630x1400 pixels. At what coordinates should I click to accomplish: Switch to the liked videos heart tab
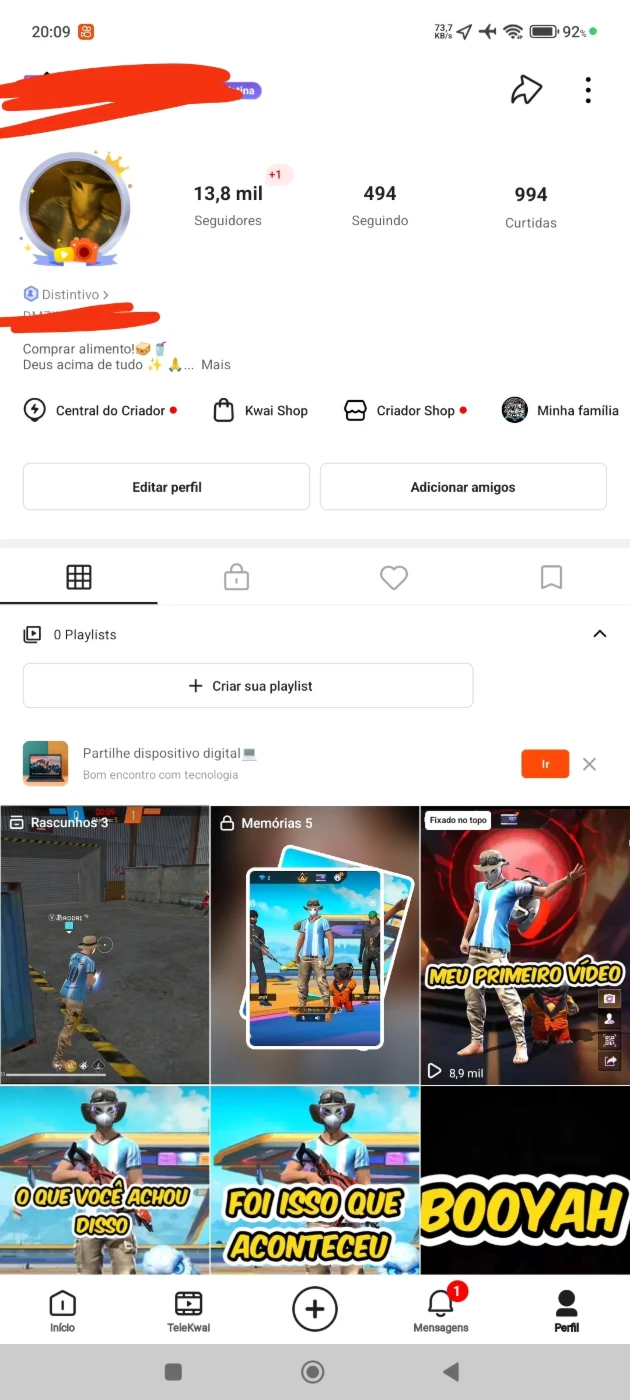point(394,577)
